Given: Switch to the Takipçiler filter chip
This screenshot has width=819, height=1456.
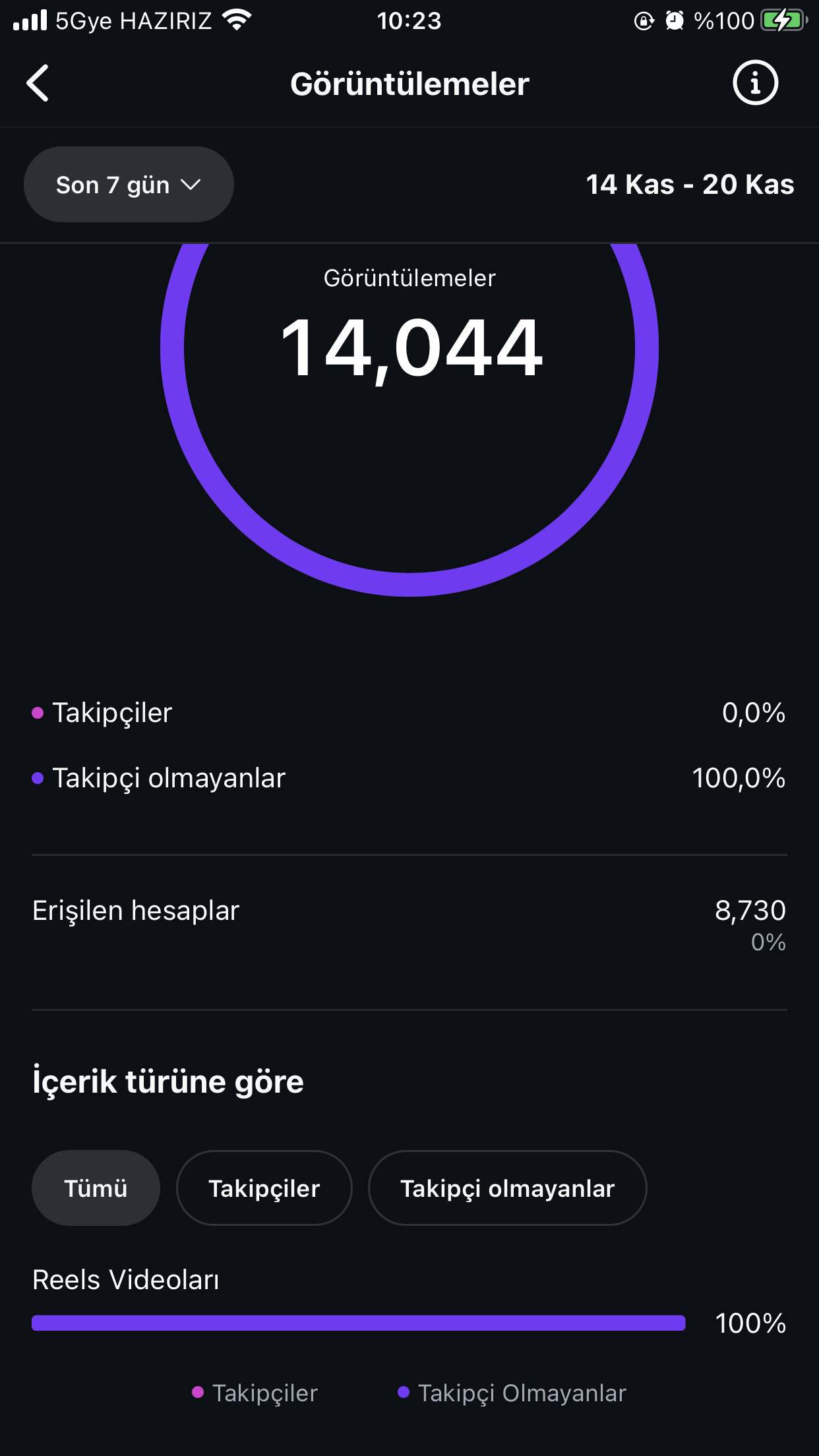Looking at the screenshot, I should point(264,1188).
